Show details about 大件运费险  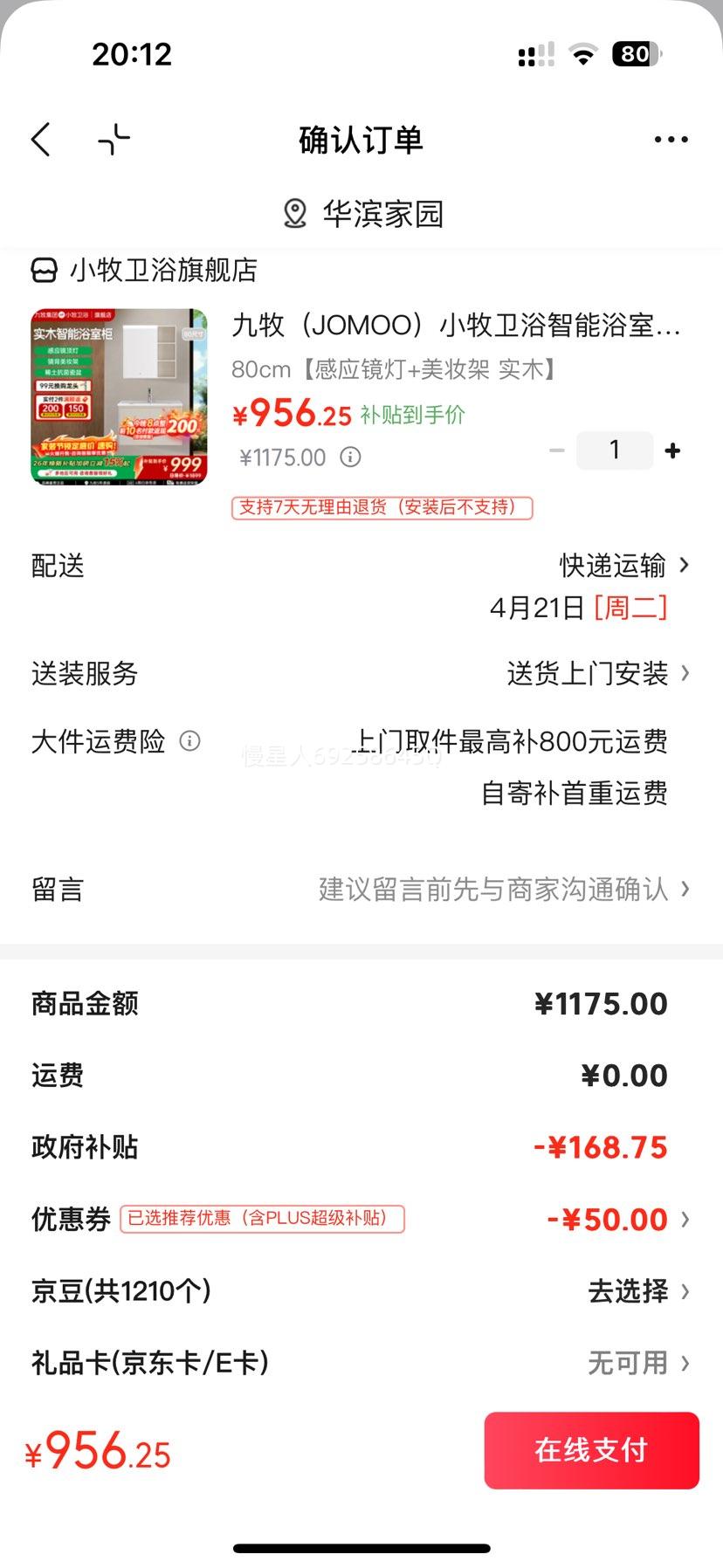pyautogui.click(x=189, y=741)
